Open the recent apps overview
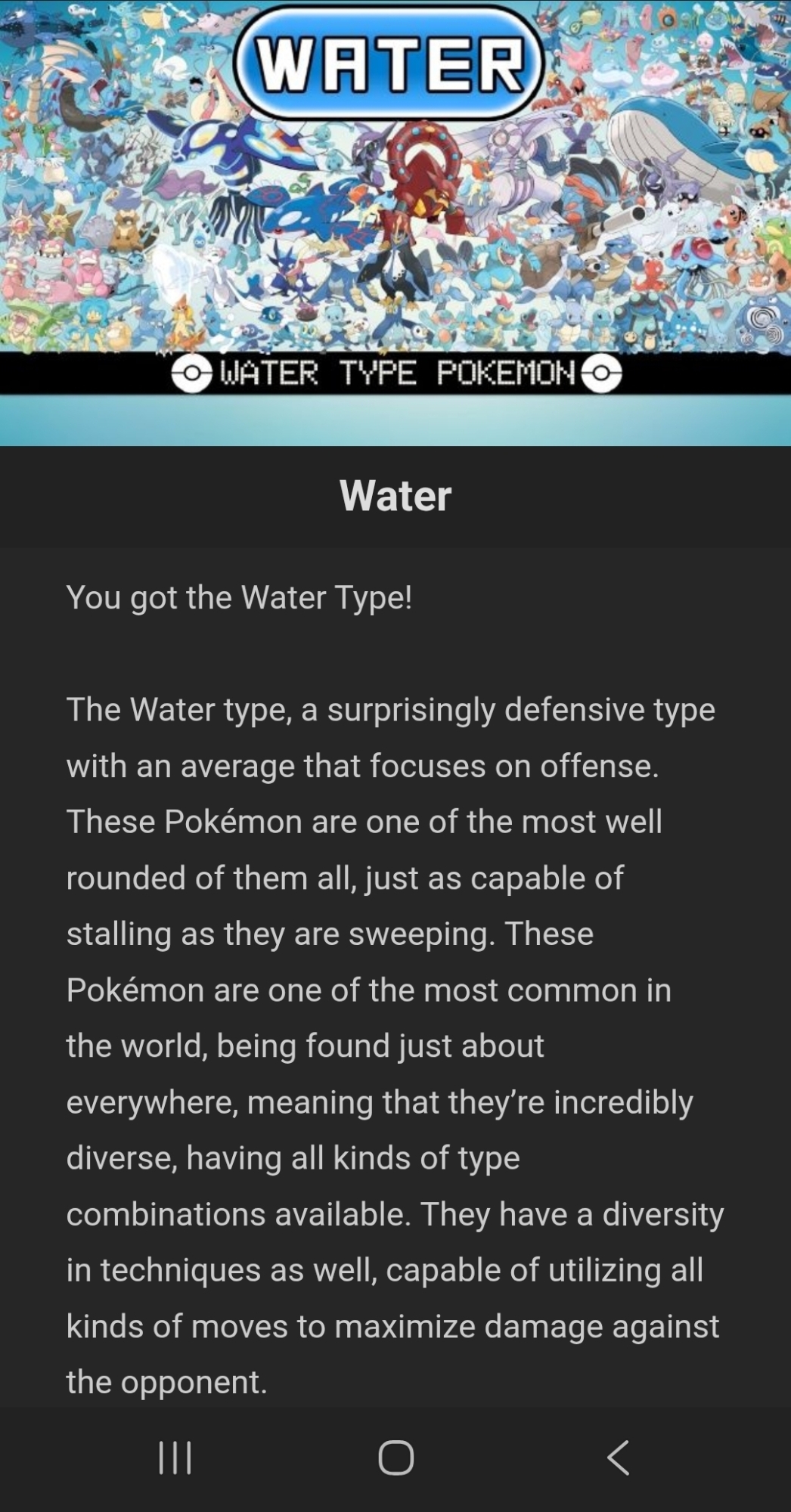 [175, 1457]
